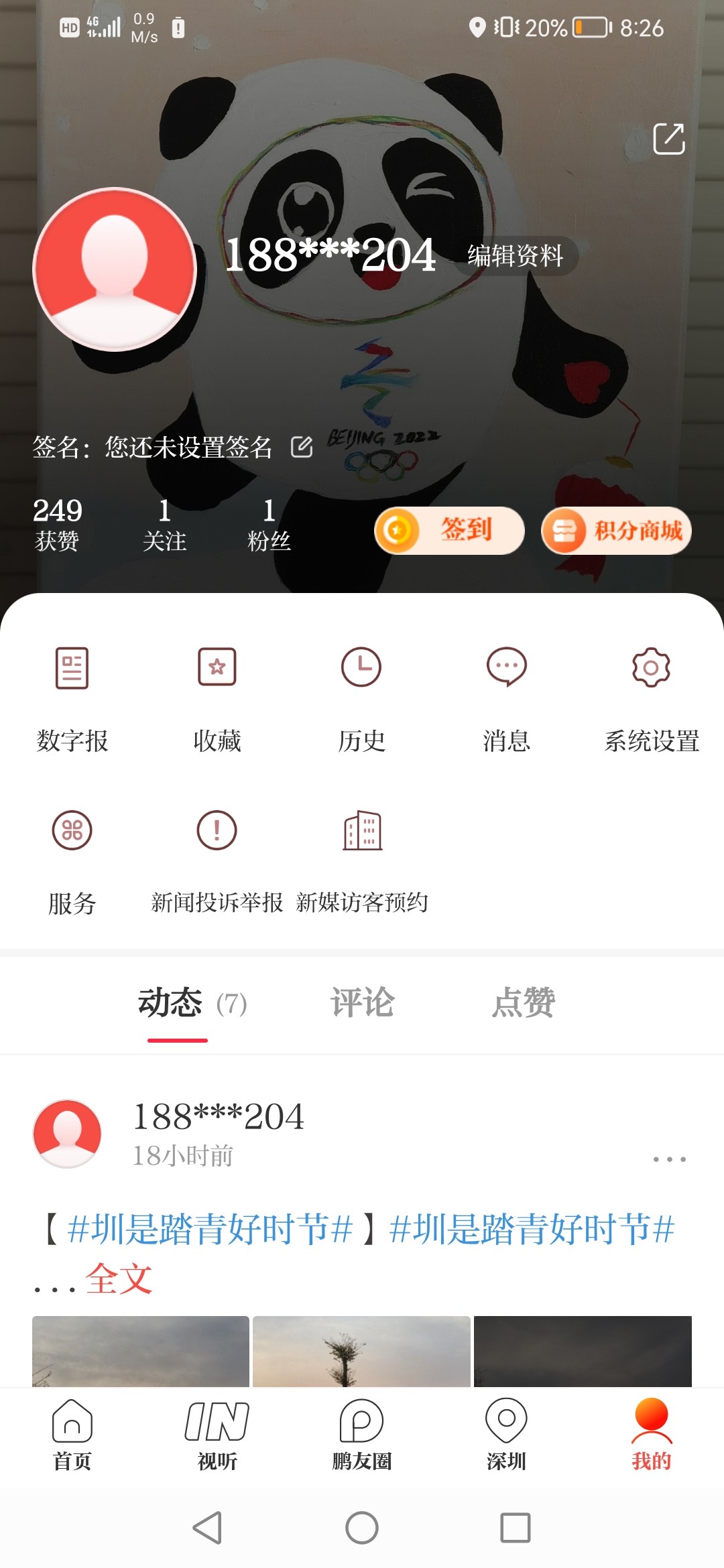Tap 编辑资料 to edit profile
Screen dimensions: 724x1568
pyautogui.click(x=515, y=255)
